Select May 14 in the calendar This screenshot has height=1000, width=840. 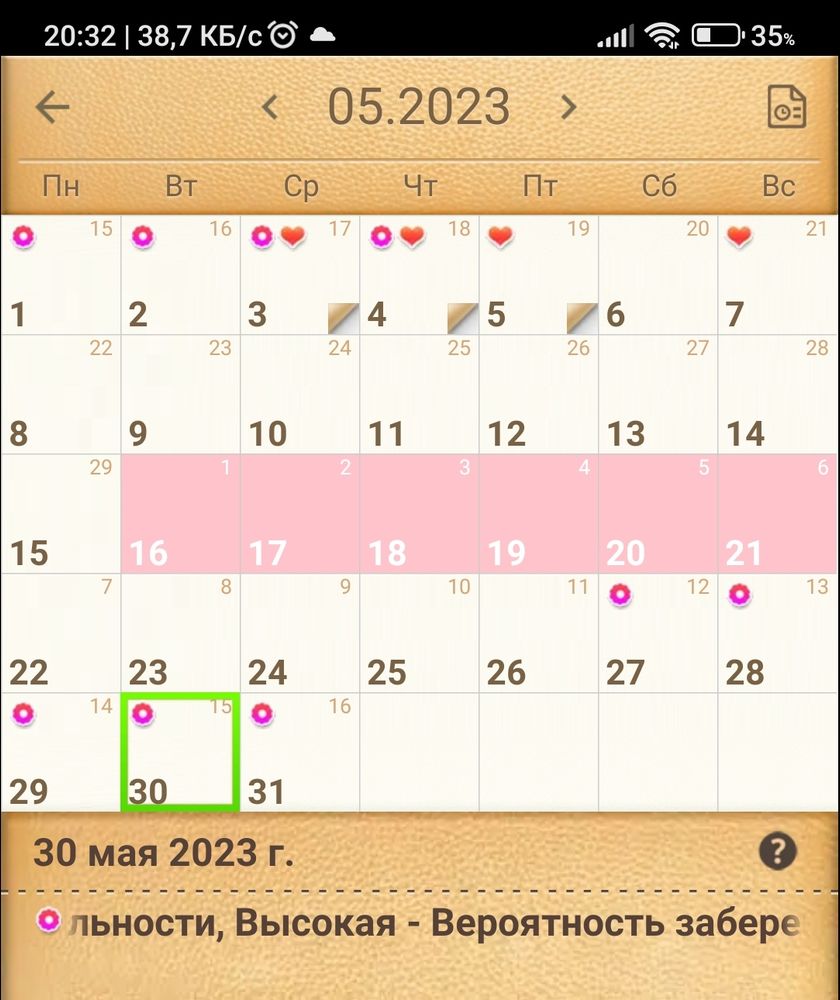778,395
